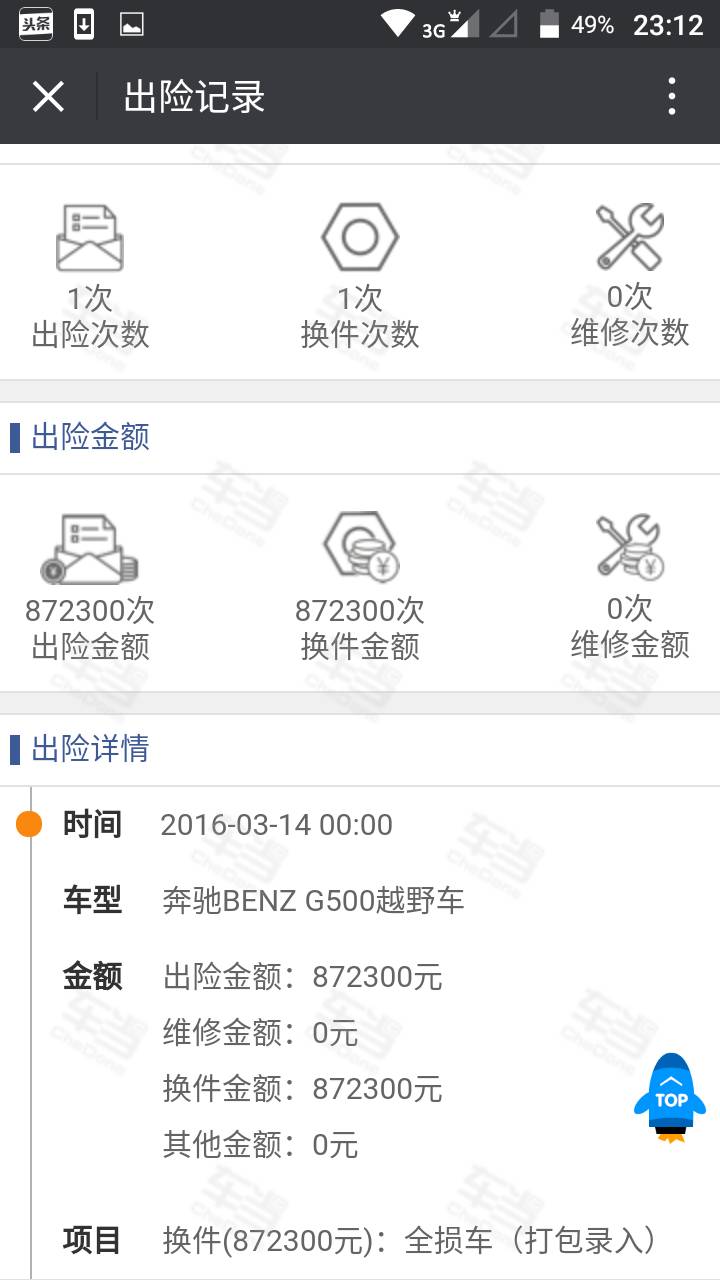Click the 出险次数 envelope icon
The height and width of the screenshot is (1280, 720).
tap(90, 237)
